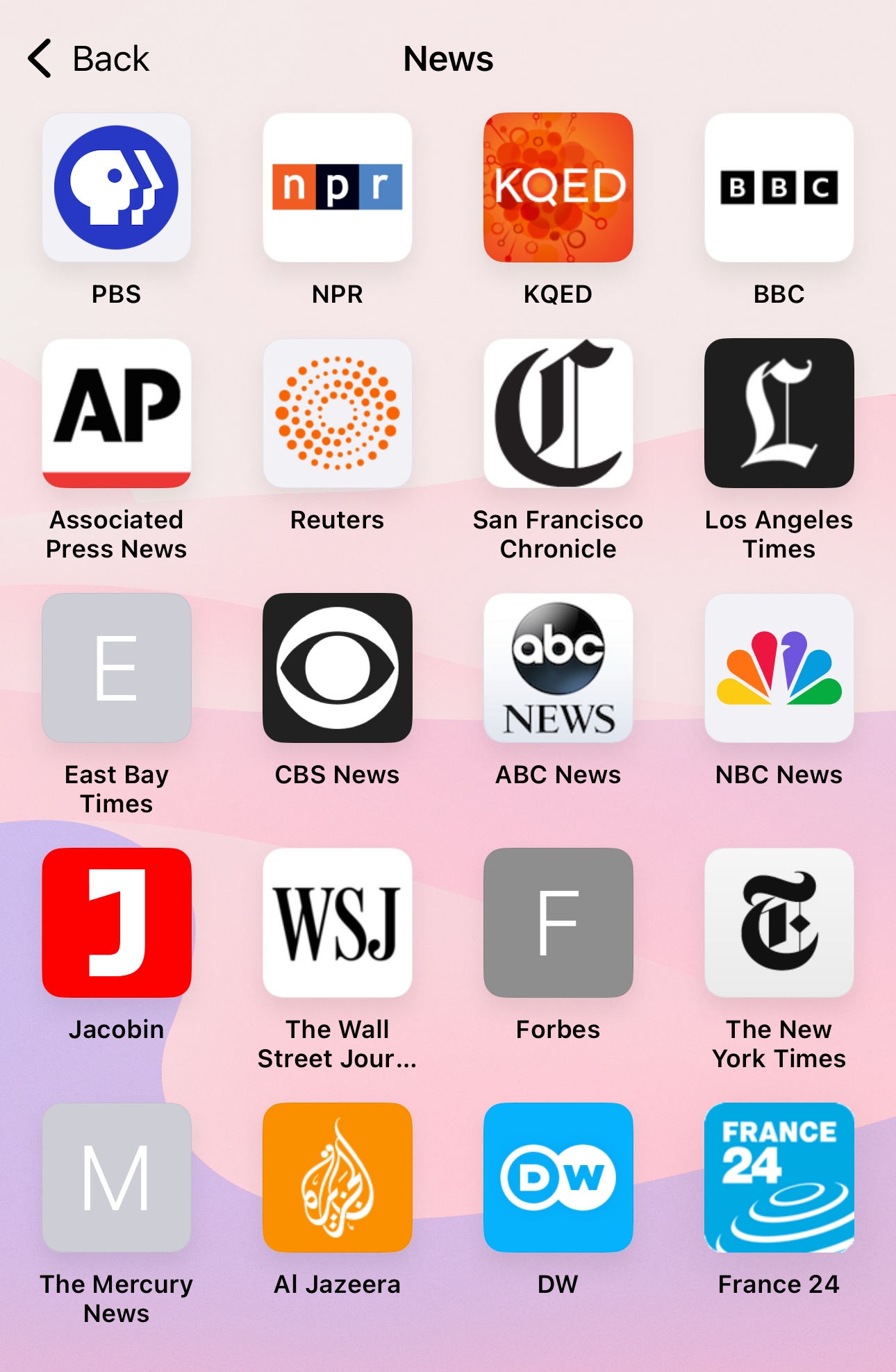Image resolution: width=896 pixels, height=1372 pixels.
Task: Open ABC News
Action: 558,668
